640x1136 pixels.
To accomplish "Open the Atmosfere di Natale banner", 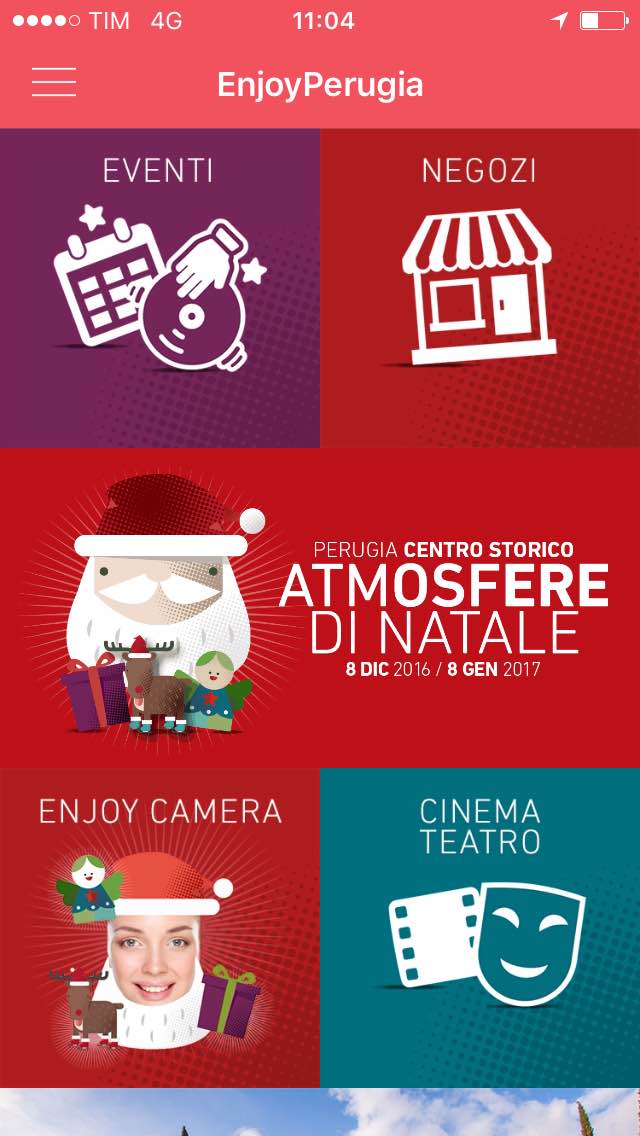I will 320,608.
